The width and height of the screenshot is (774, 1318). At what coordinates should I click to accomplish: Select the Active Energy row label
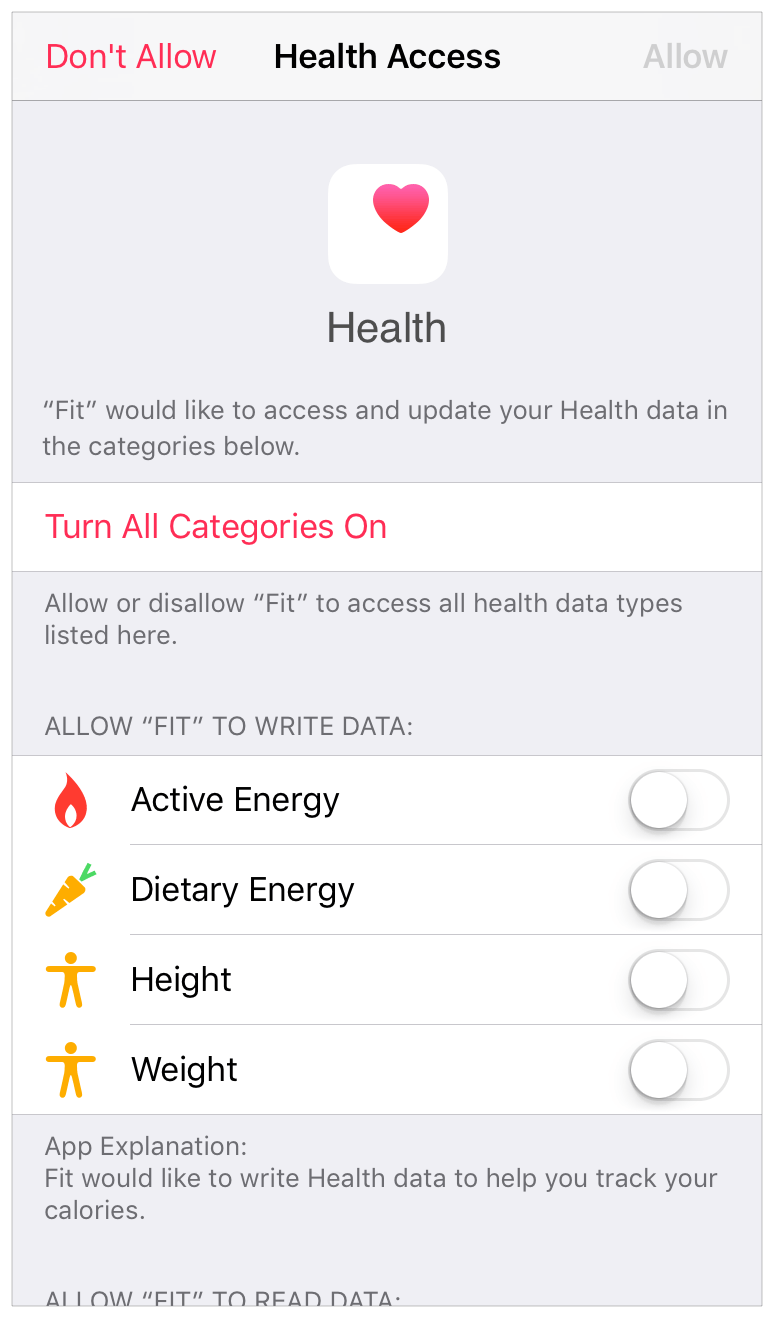click(235, 799)
